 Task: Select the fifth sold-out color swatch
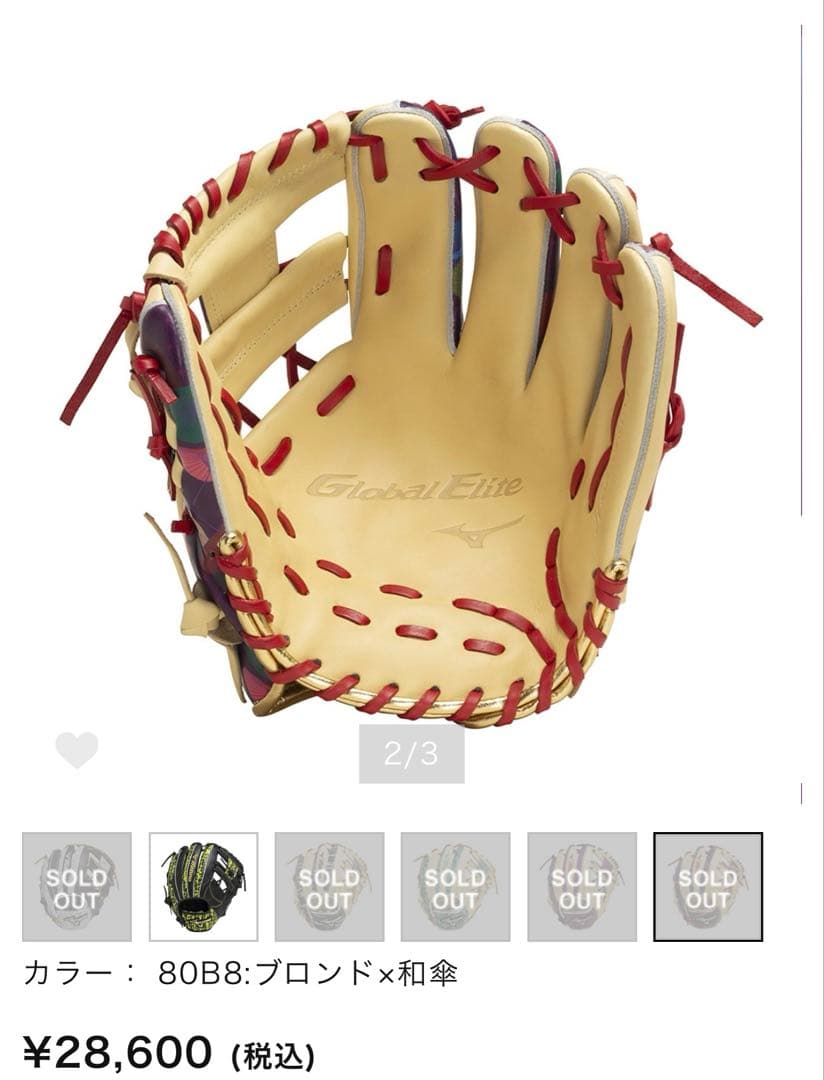582,886
